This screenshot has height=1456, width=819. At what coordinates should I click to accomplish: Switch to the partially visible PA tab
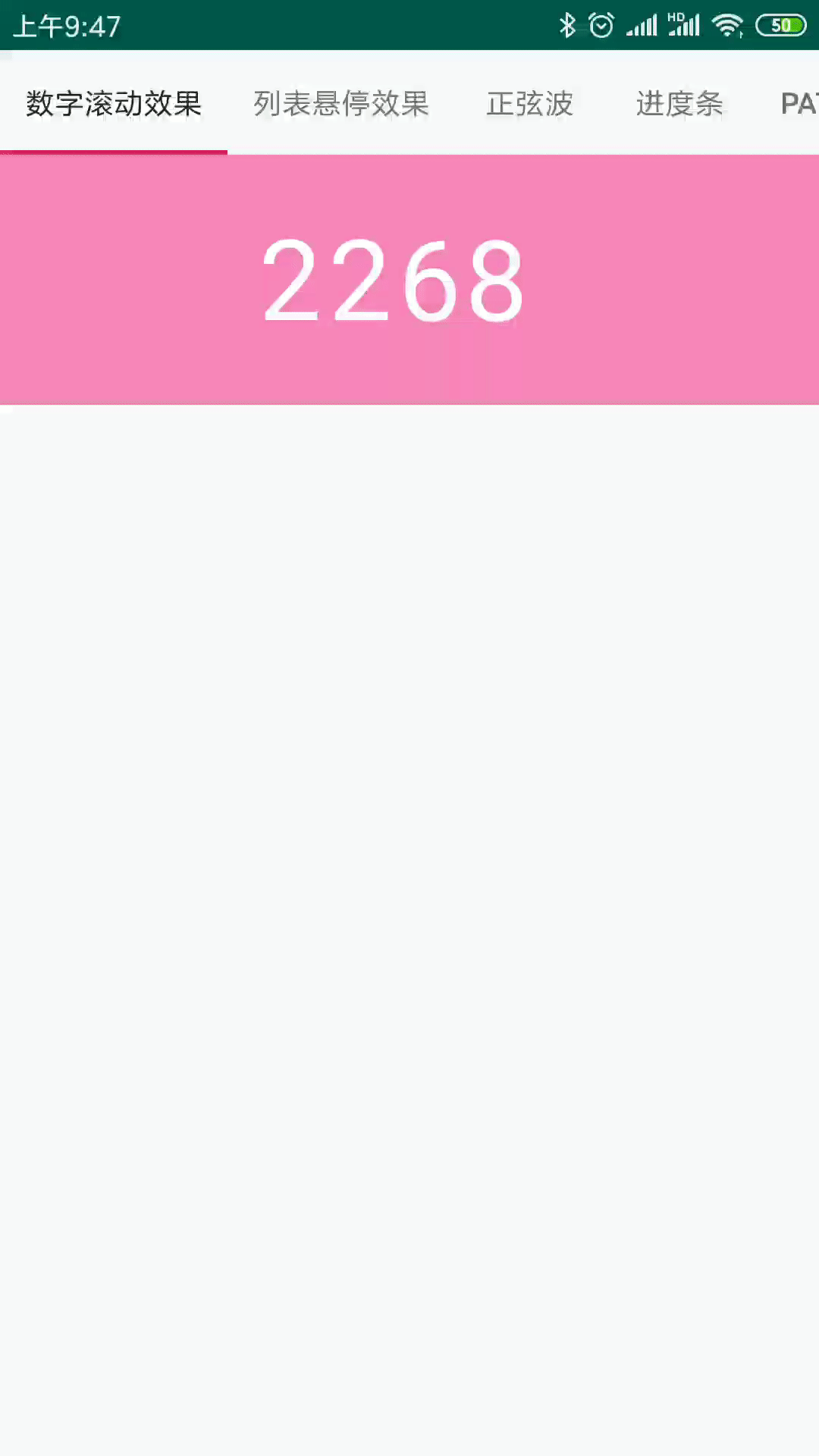click(799, 104)
